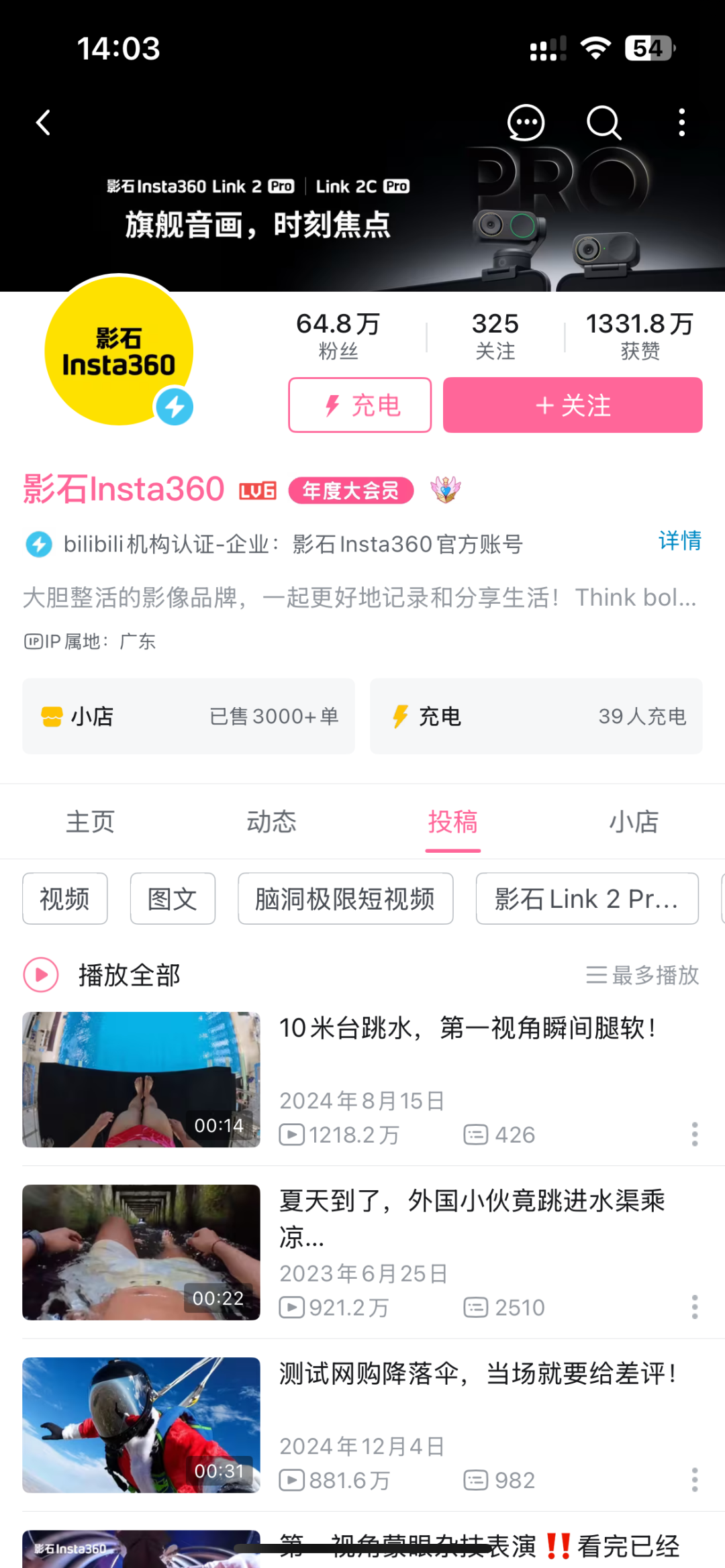Viewport: 725px width, 1568px height.
Task: Tap the pink 充电 outline button
Action: point(360,405)
